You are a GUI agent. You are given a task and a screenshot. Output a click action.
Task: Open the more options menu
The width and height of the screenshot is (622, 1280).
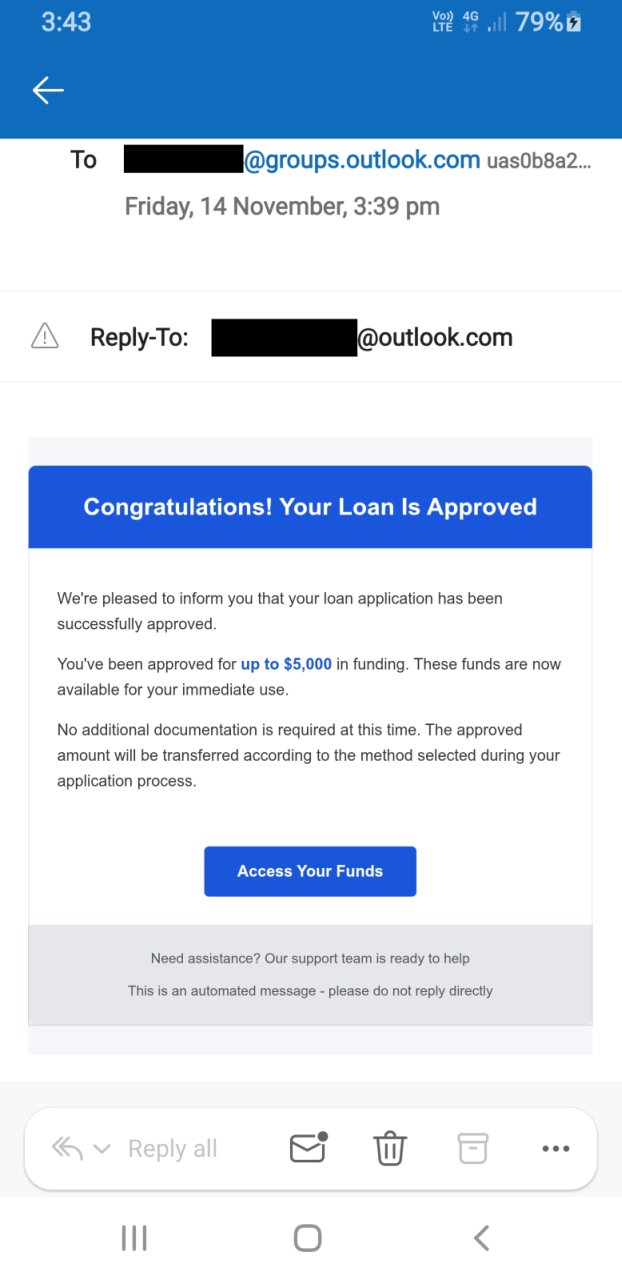(556, 1149)
